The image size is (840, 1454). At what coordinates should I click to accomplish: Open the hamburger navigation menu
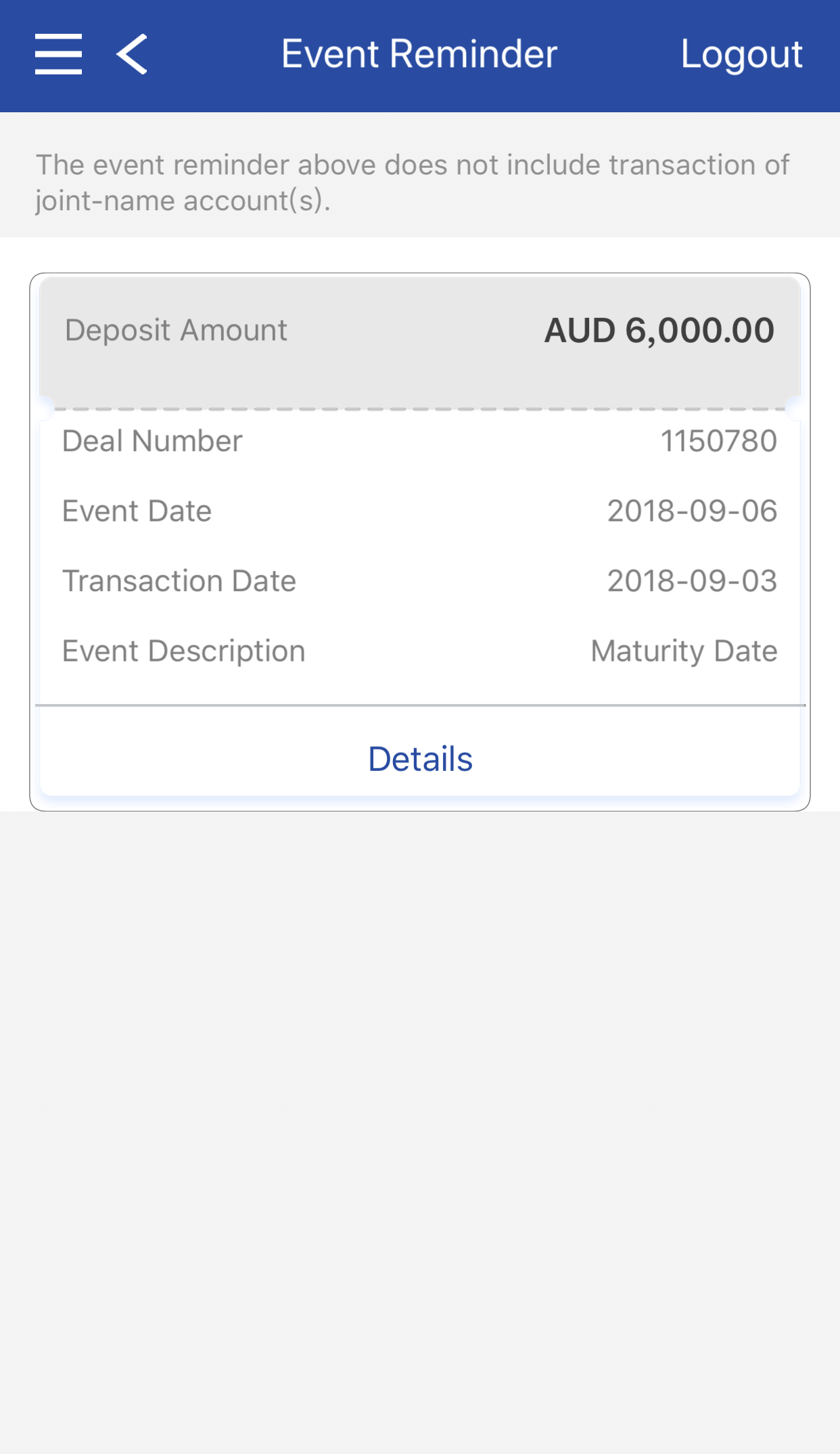(59, 54)
